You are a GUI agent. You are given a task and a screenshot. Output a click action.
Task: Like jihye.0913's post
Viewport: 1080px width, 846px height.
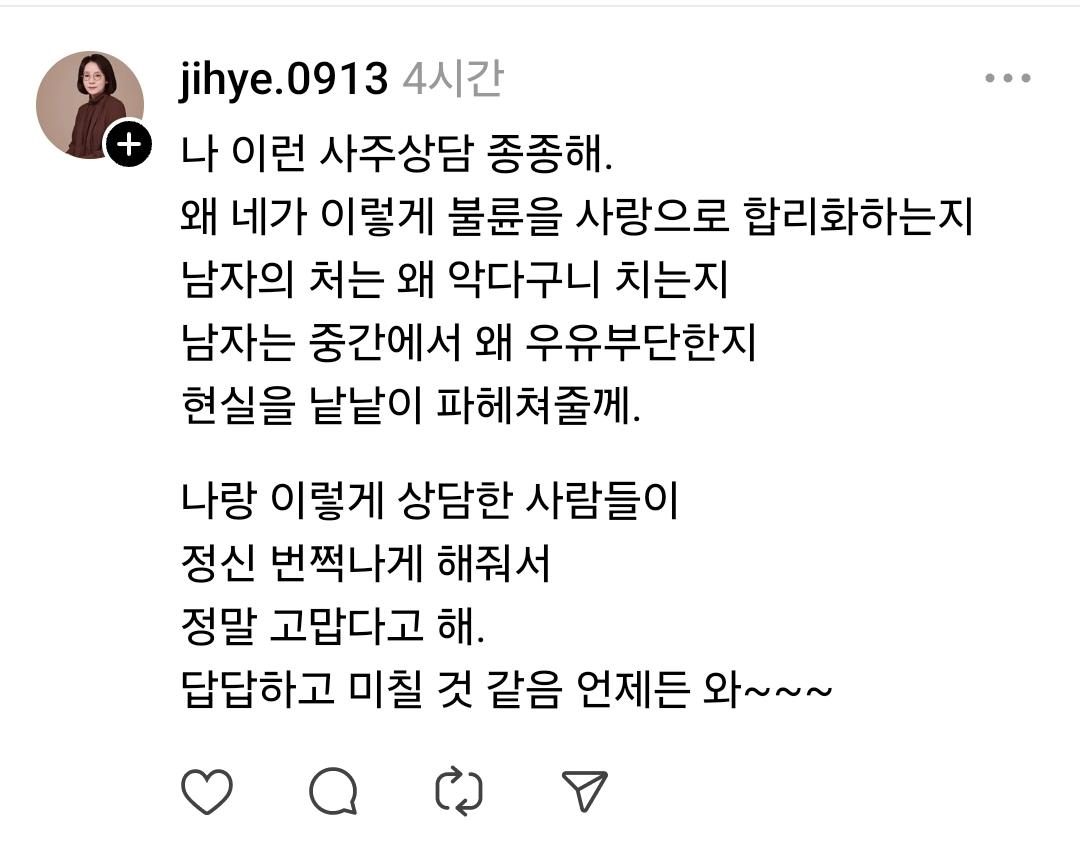[x=207, y=792]
